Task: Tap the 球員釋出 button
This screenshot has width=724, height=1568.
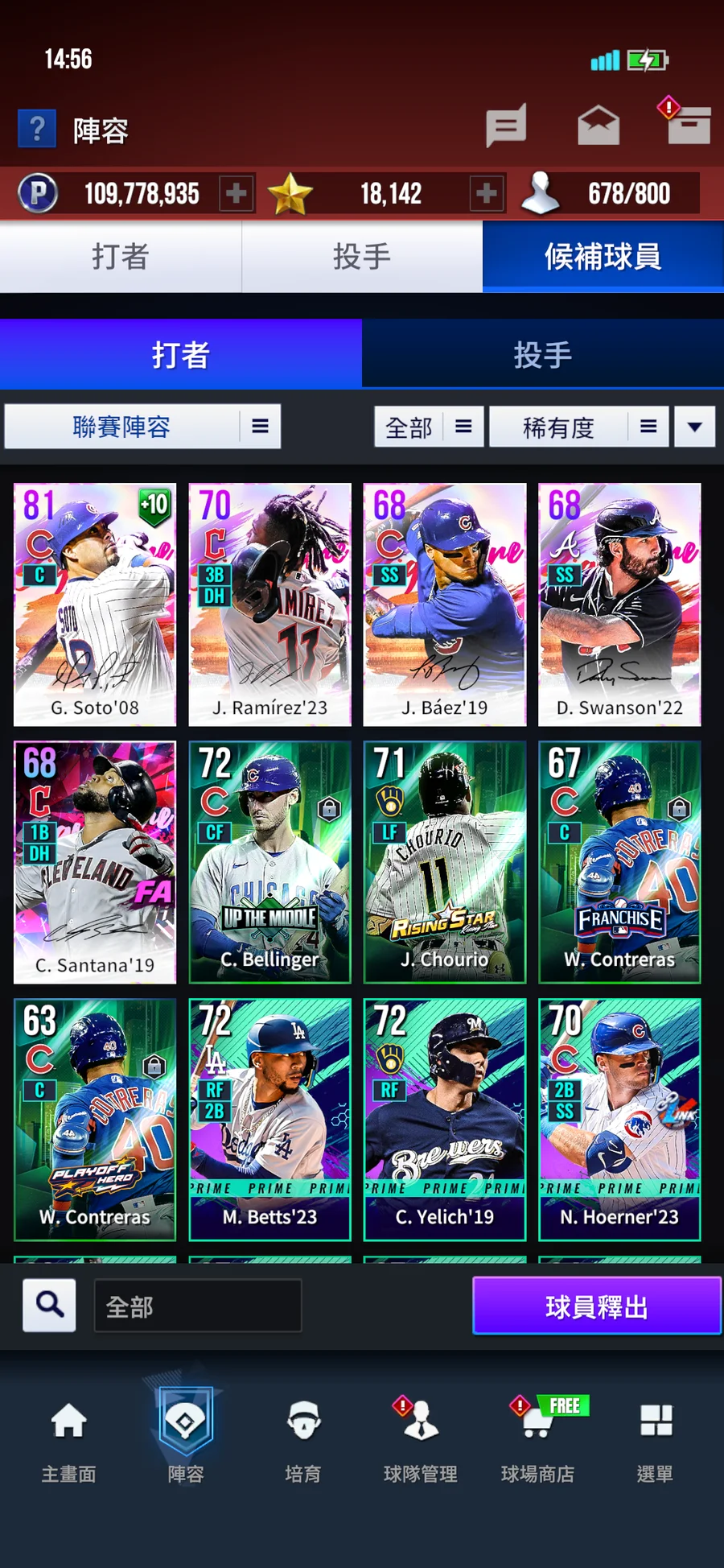Action: point(596,1306)
